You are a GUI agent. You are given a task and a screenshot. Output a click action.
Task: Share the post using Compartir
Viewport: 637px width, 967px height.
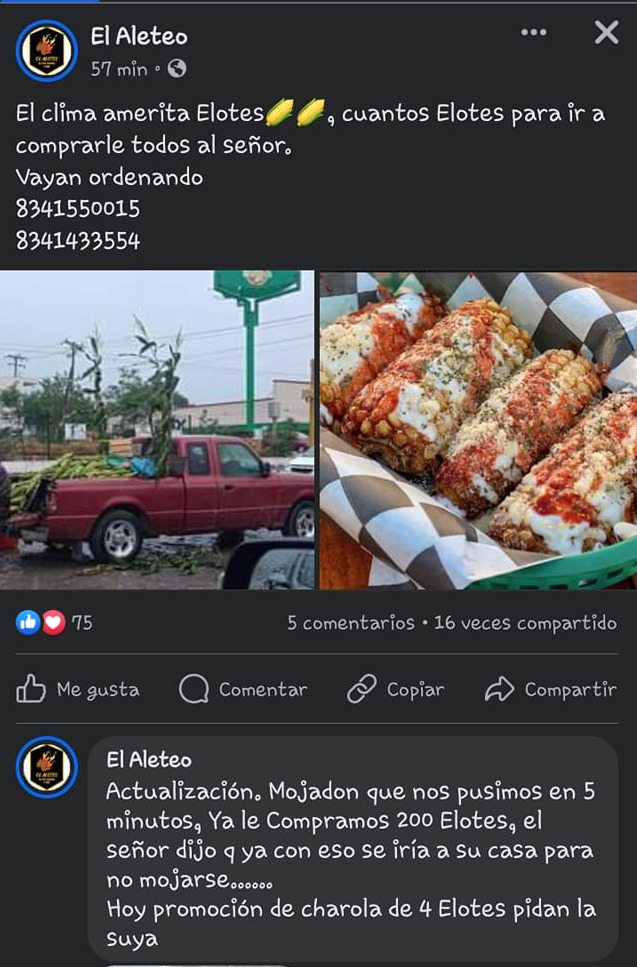(550, 689)
